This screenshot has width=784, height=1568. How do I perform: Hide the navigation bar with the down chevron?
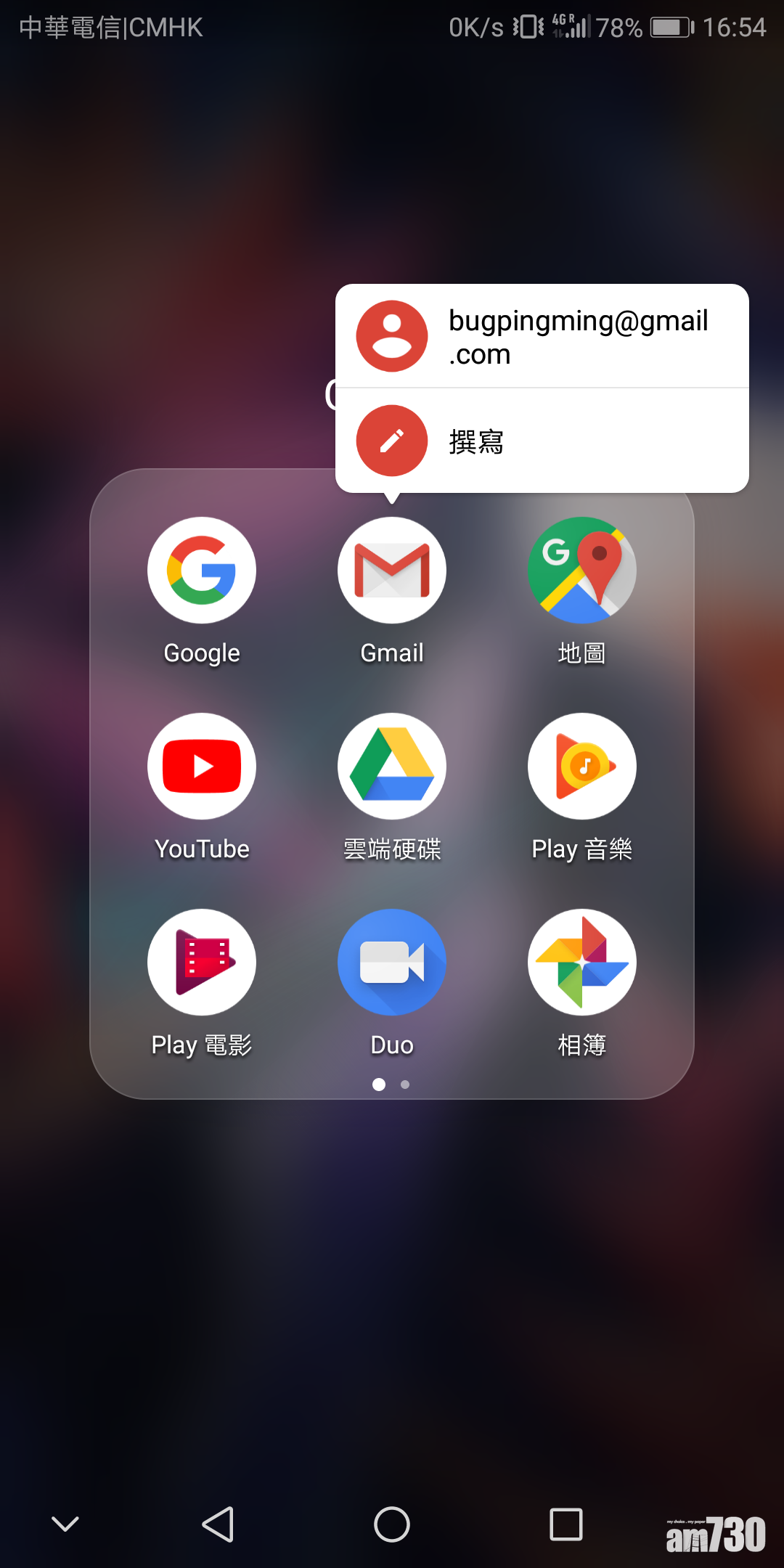coord(65,1524)
